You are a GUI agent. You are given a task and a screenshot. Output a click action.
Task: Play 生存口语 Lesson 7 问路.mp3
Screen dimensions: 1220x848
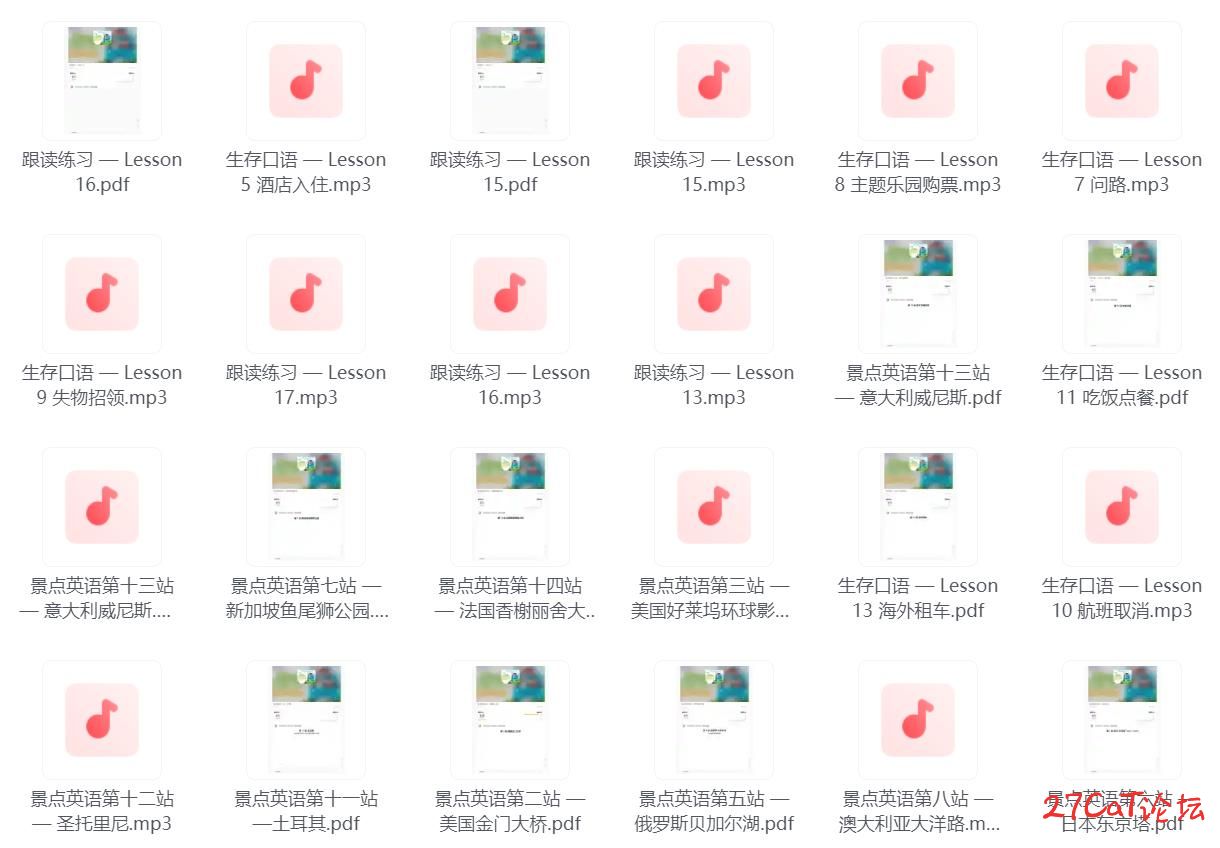click(1122, 81)
